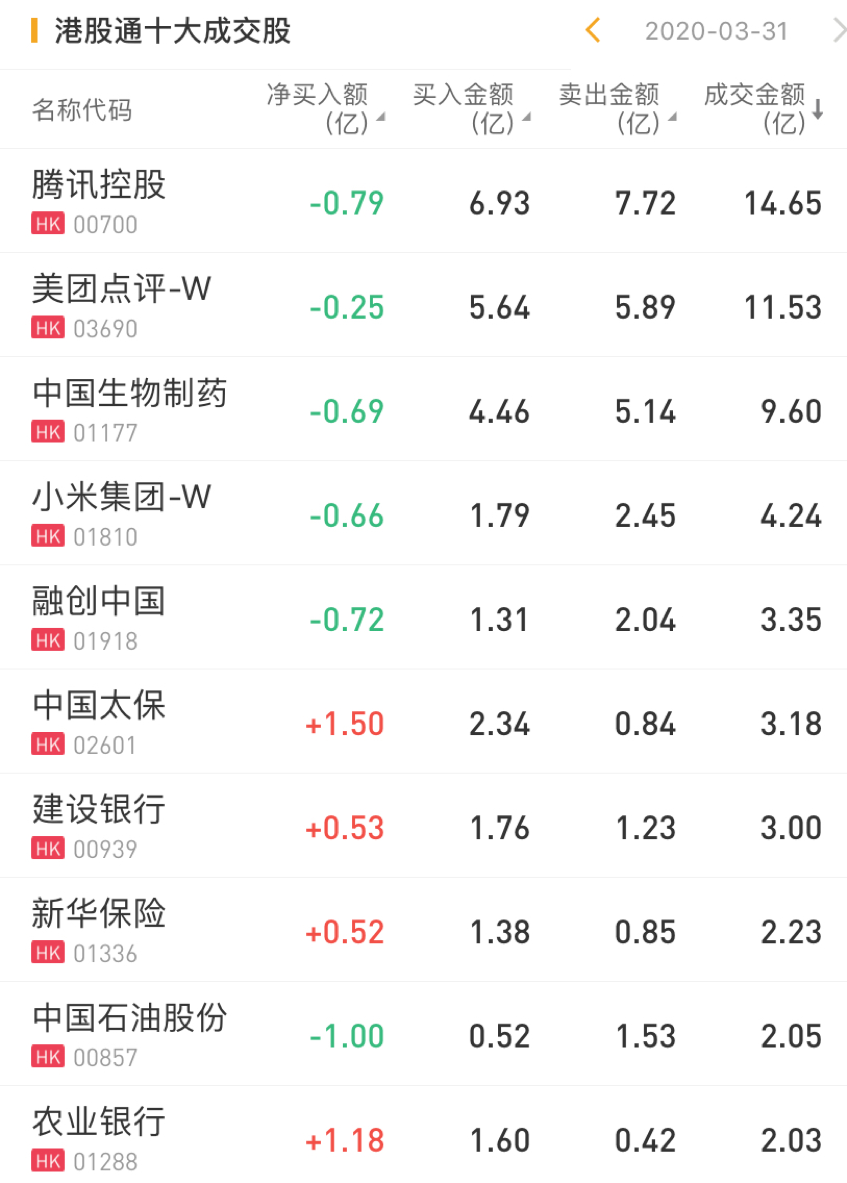Go to the next trading date
The image size is (847, 1183).
[838, 31]
